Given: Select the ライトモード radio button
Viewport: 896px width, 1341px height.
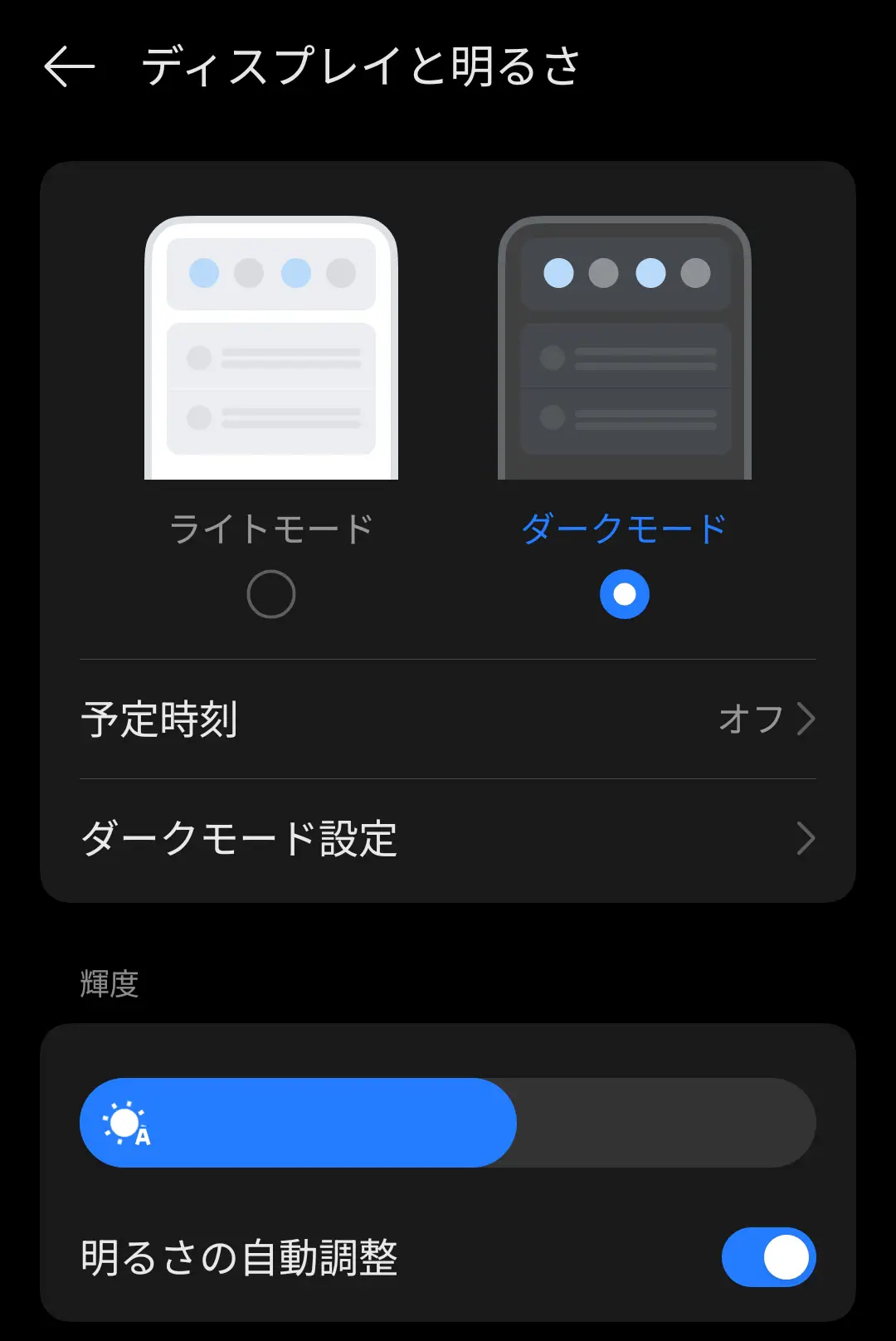Looking at the screenshot, I should click(x=270, y=594).
